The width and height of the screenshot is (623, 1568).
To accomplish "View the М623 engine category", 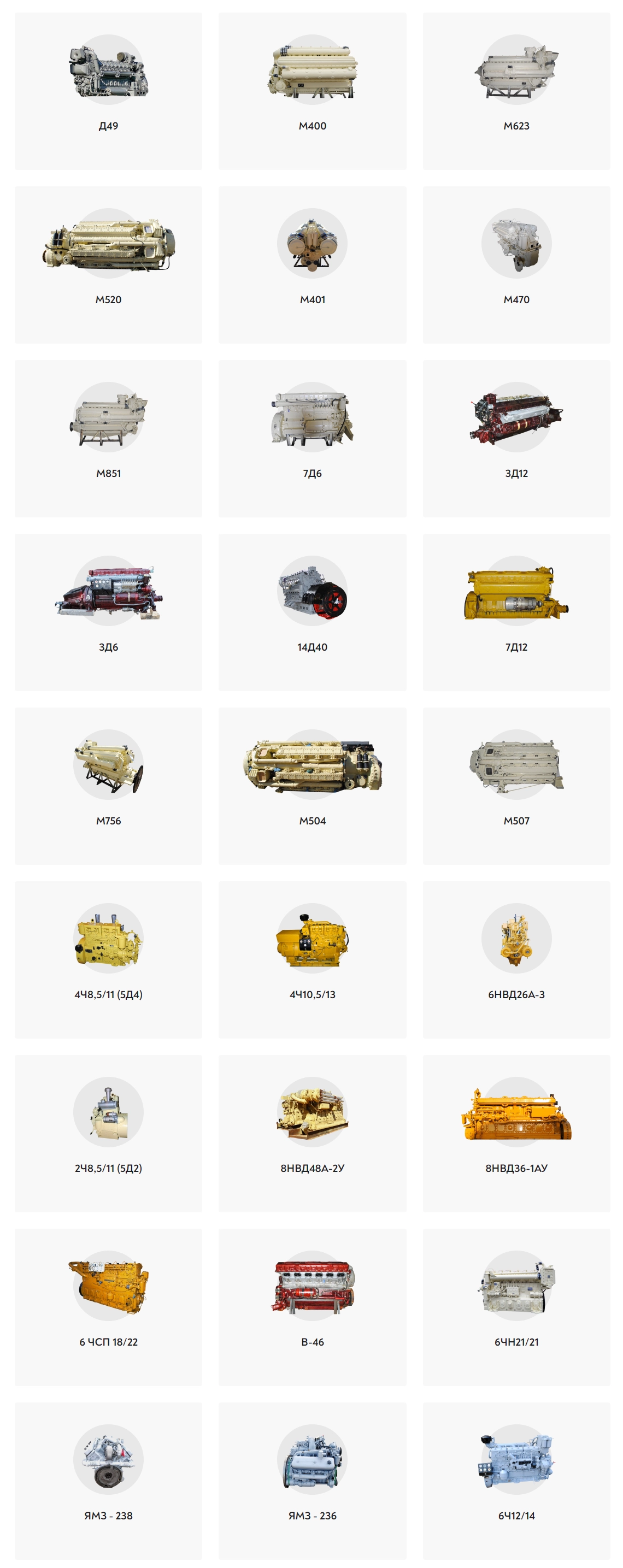I will 516,91.
